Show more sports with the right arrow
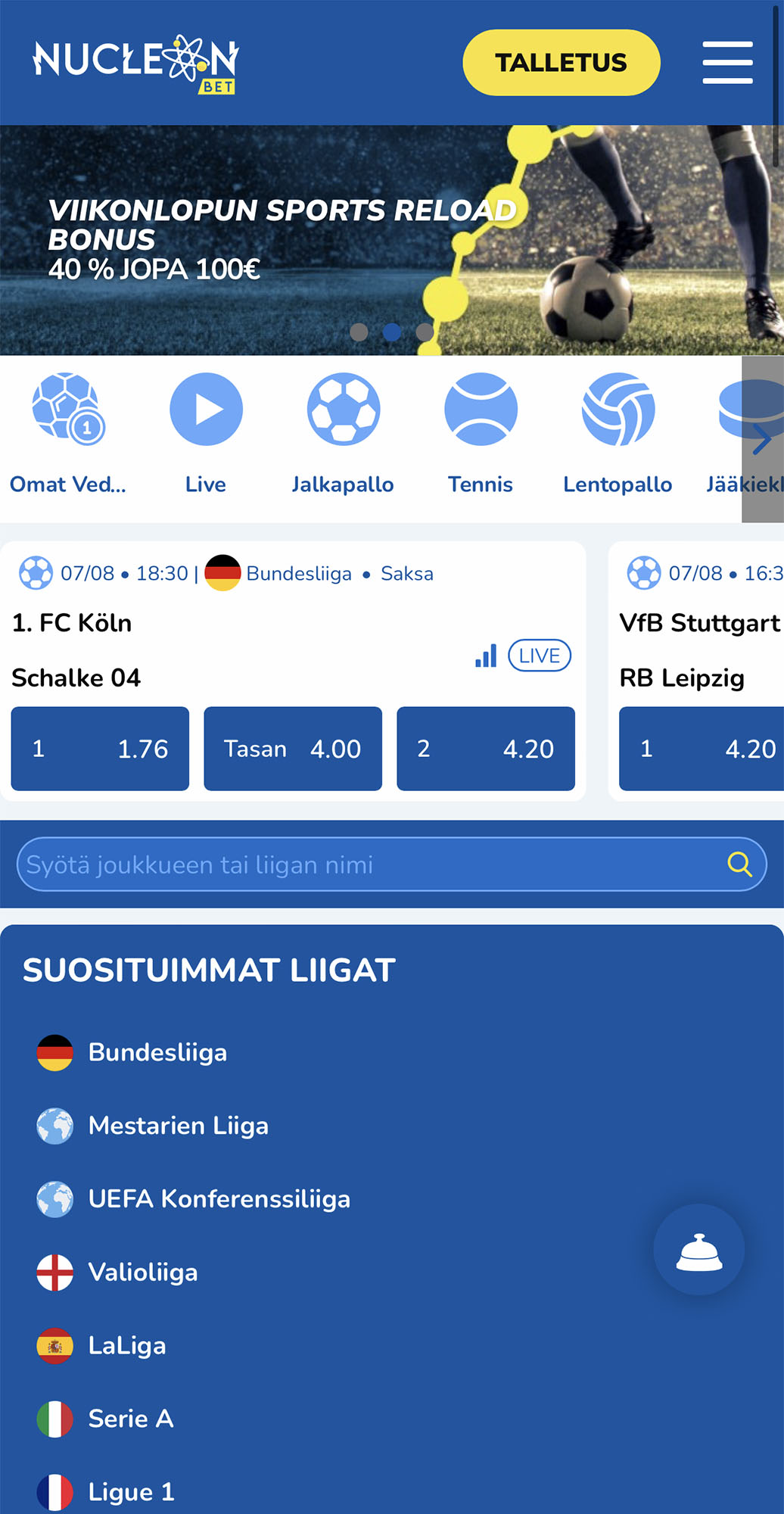 (x=762, y=439)
